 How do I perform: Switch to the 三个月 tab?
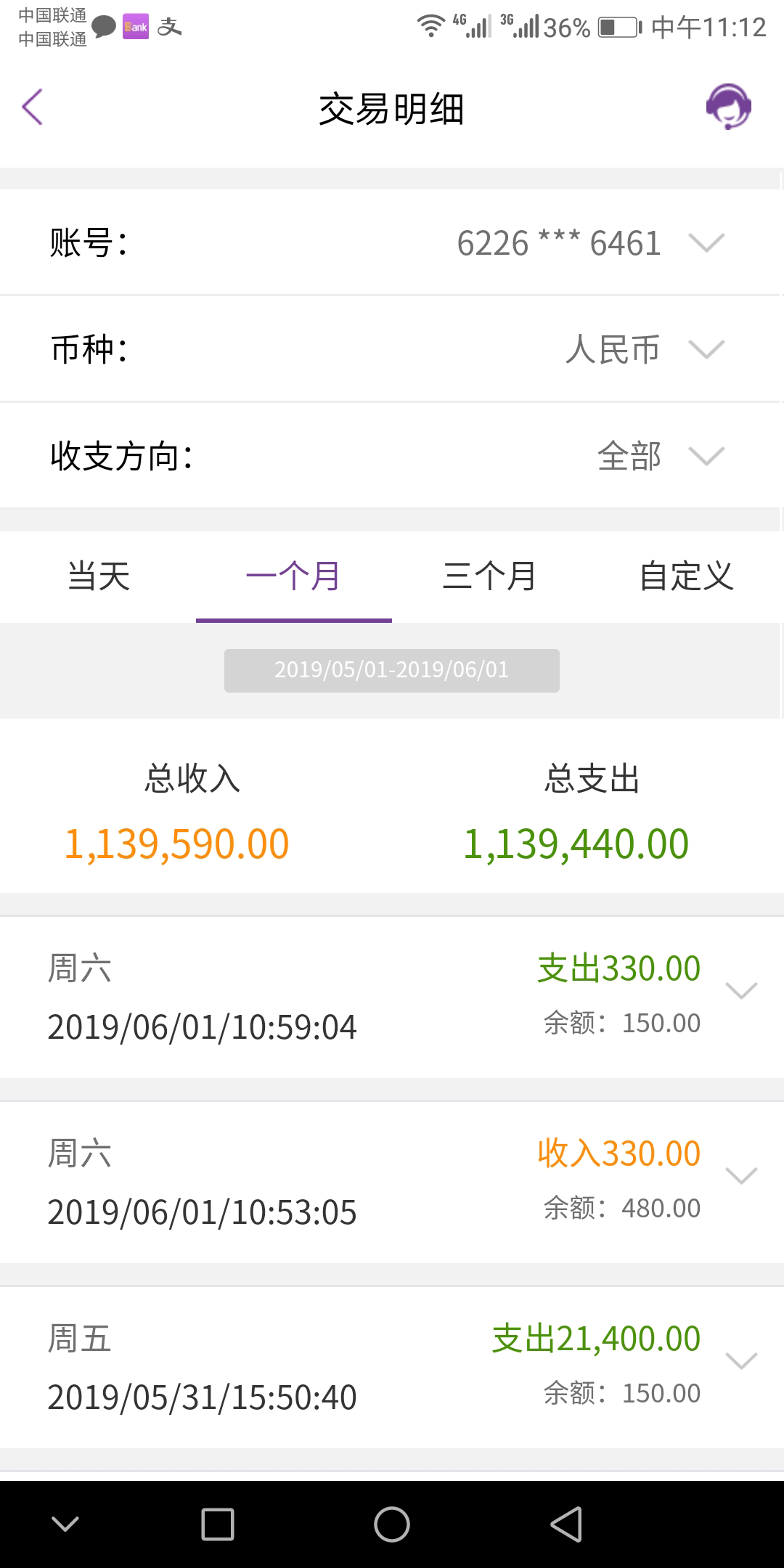click(x=490, y=577)
